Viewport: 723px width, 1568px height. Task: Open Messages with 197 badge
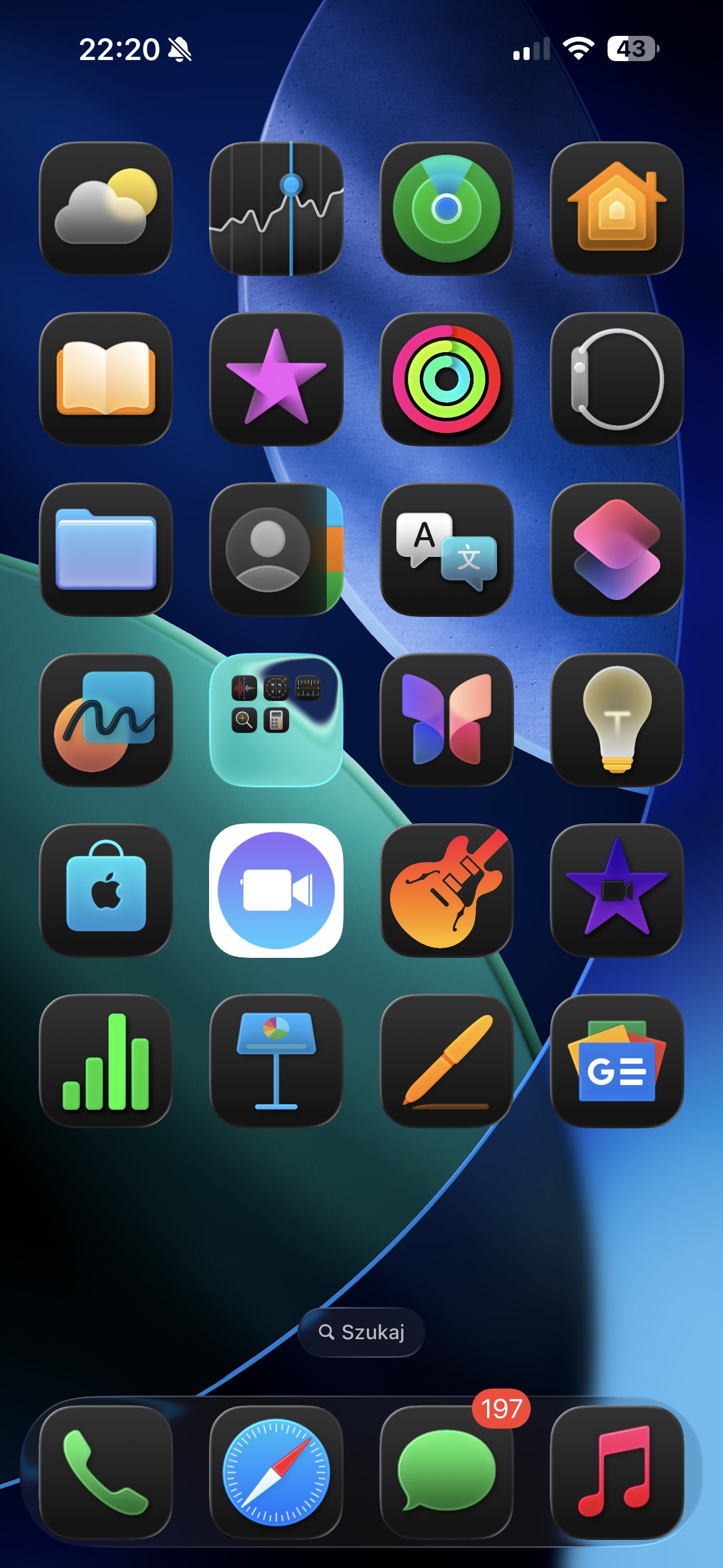pos(446,1472)
